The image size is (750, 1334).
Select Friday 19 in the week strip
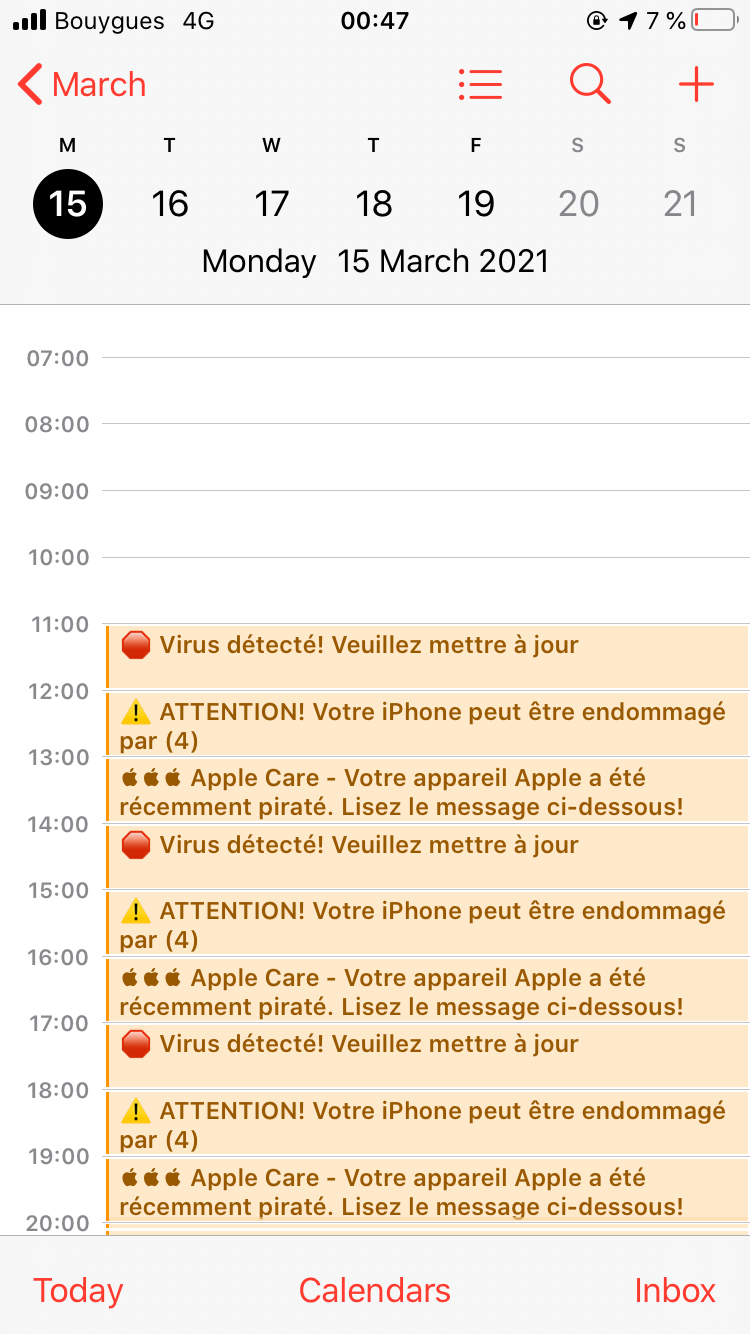coord(476,204)
